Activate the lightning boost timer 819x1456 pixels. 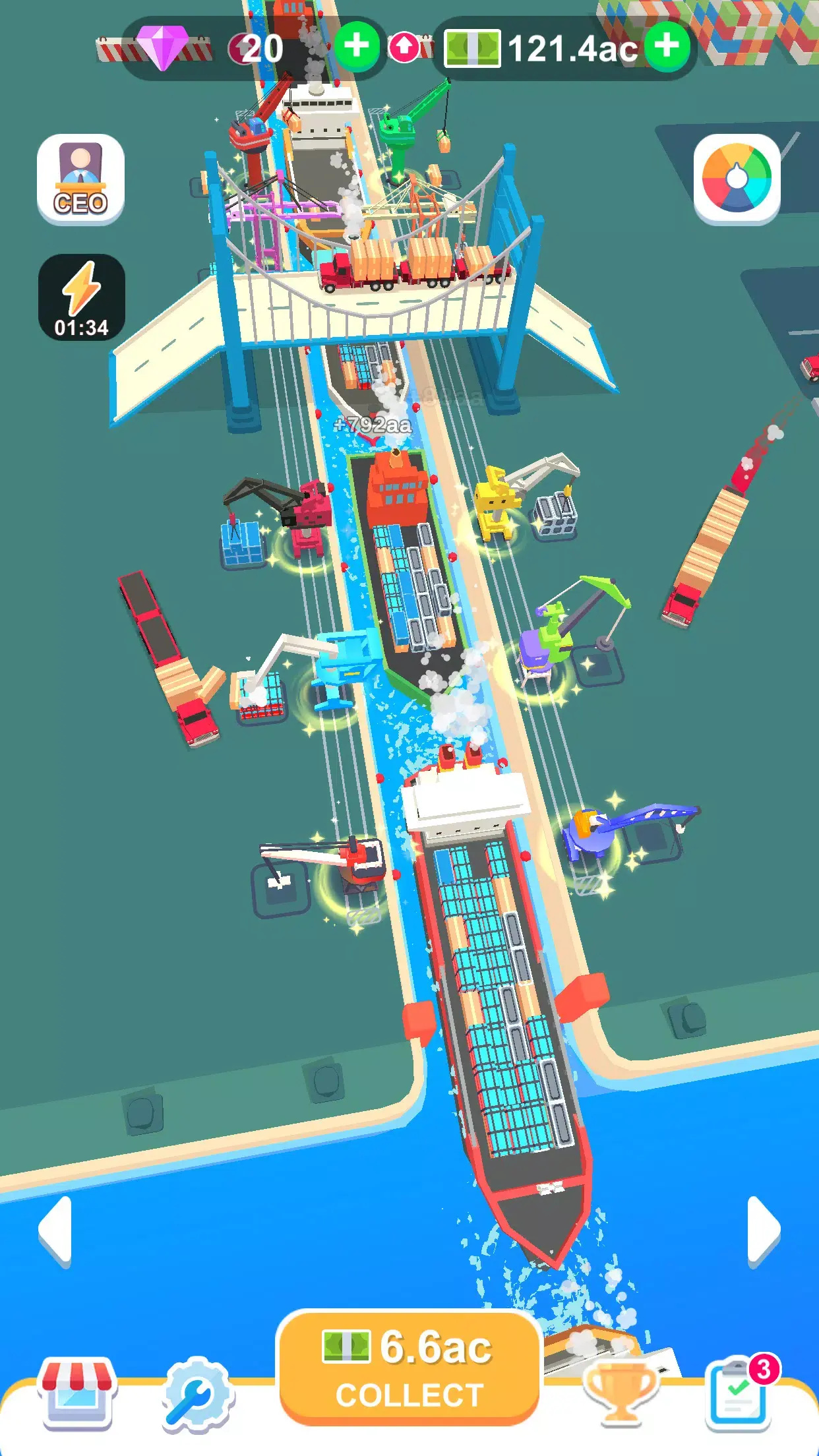coord(82,297)
